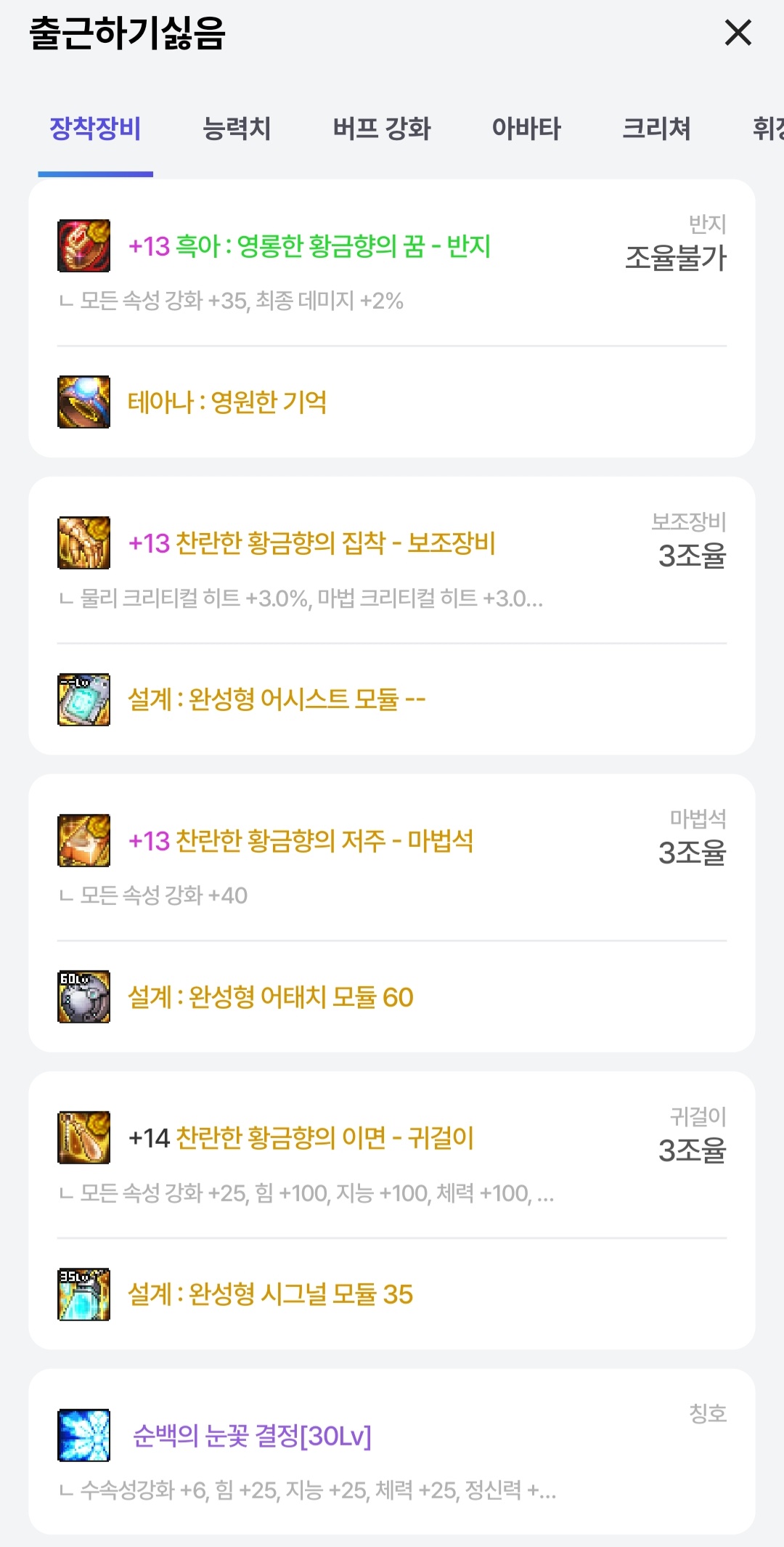Switch to the 능력치 tab
This screenshot has height=1547, width=784.
pos(237,129)
